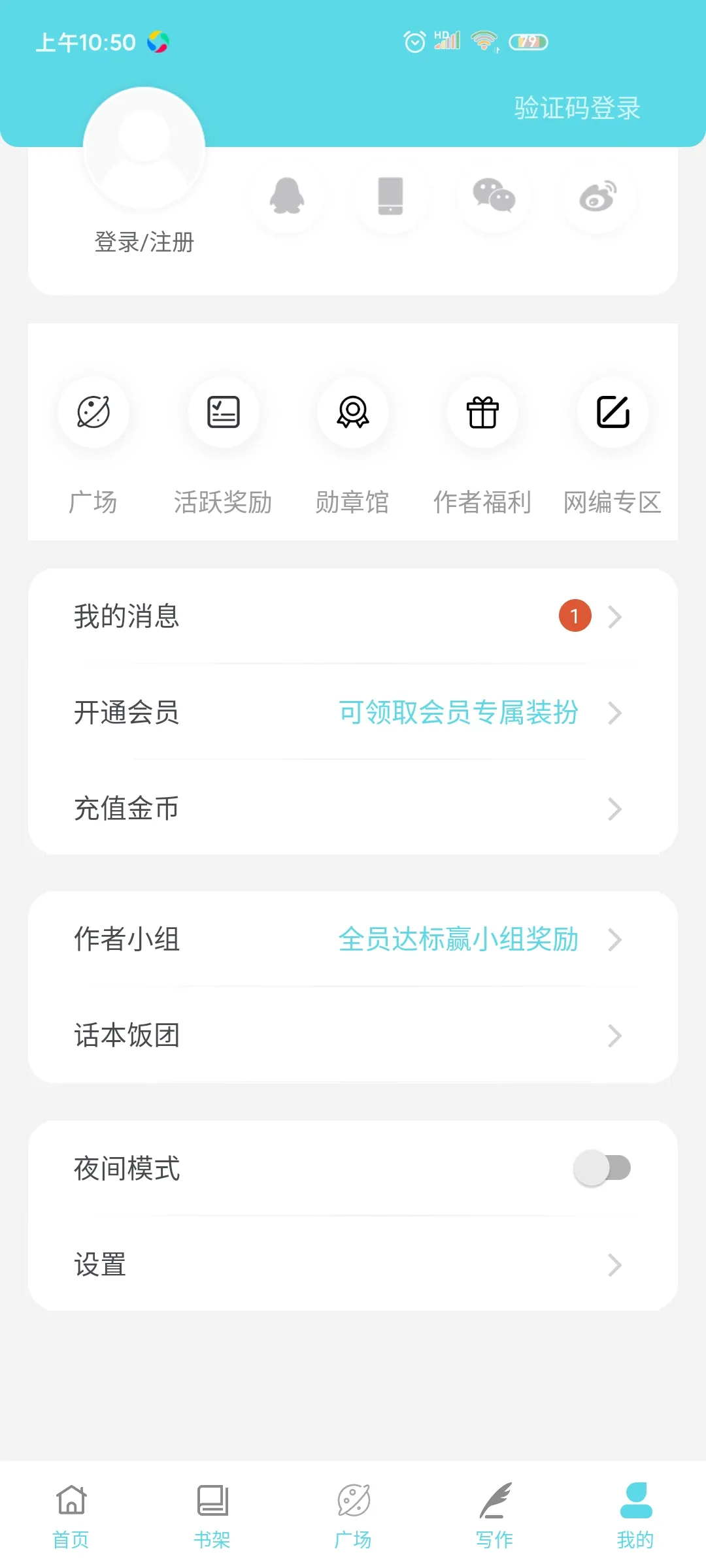
Task: Open 开通会员 membership row
Action: point(353,712)
